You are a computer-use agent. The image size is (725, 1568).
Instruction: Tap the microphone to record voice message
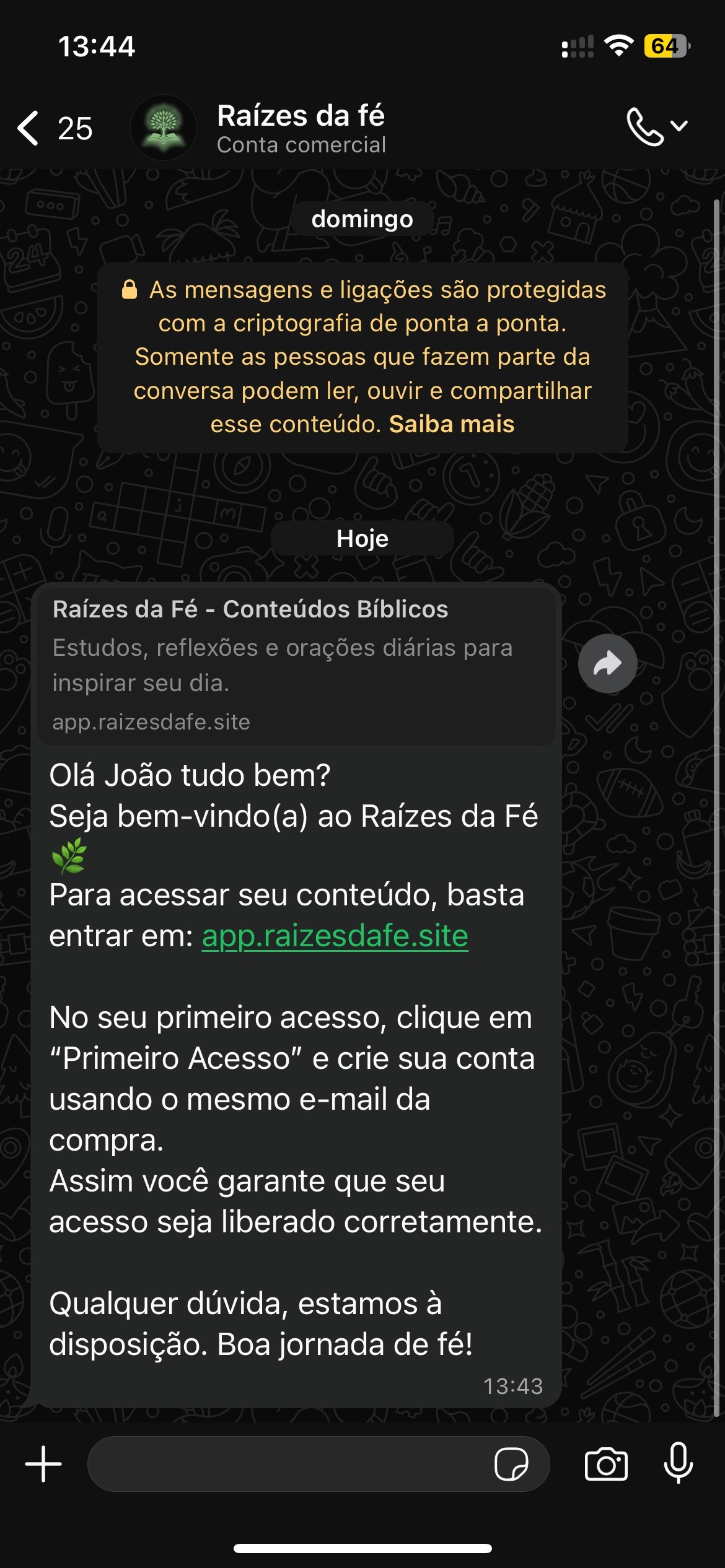[x=679, y=1463]
